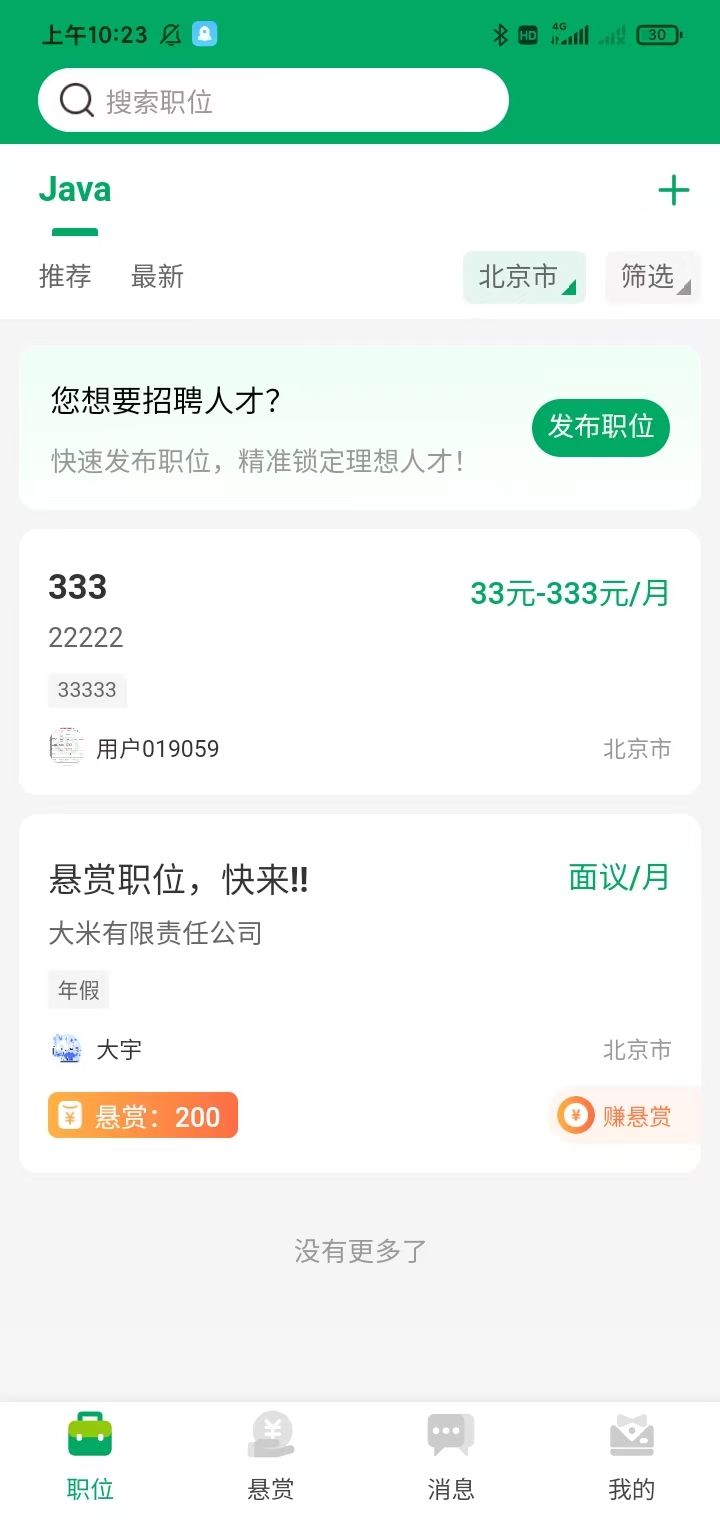720x1520 pixels.
Task: Tap the 职位 briefcase icon in bottom navigation
Action: click(90, 1432)
